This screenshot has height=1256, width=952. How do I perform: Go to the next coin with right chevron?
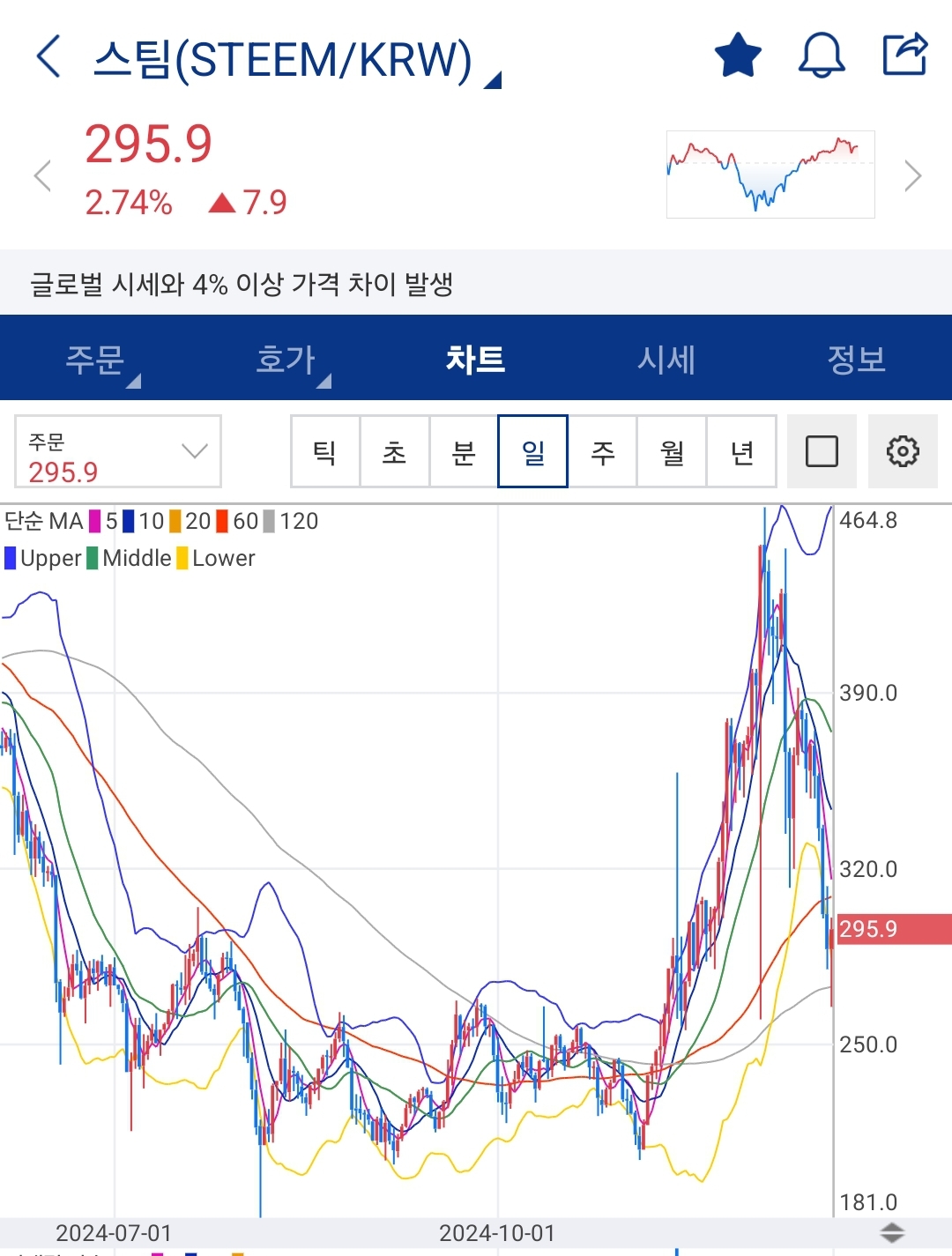[x=912, y=175]
